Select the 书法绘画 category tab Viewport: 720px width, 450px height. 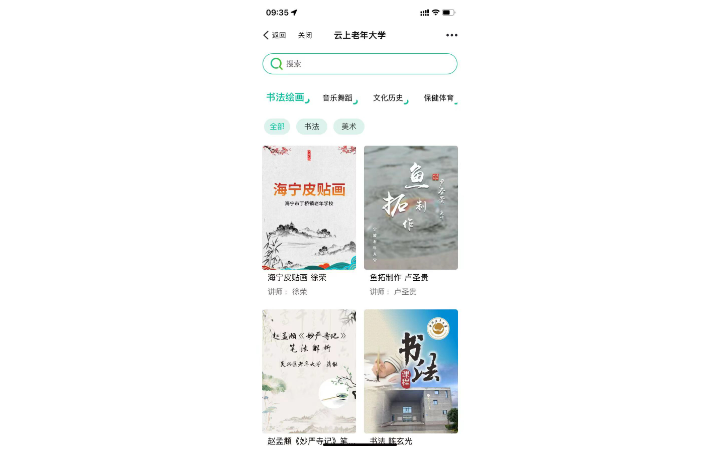pyautogui.click(x=285, y=98)
